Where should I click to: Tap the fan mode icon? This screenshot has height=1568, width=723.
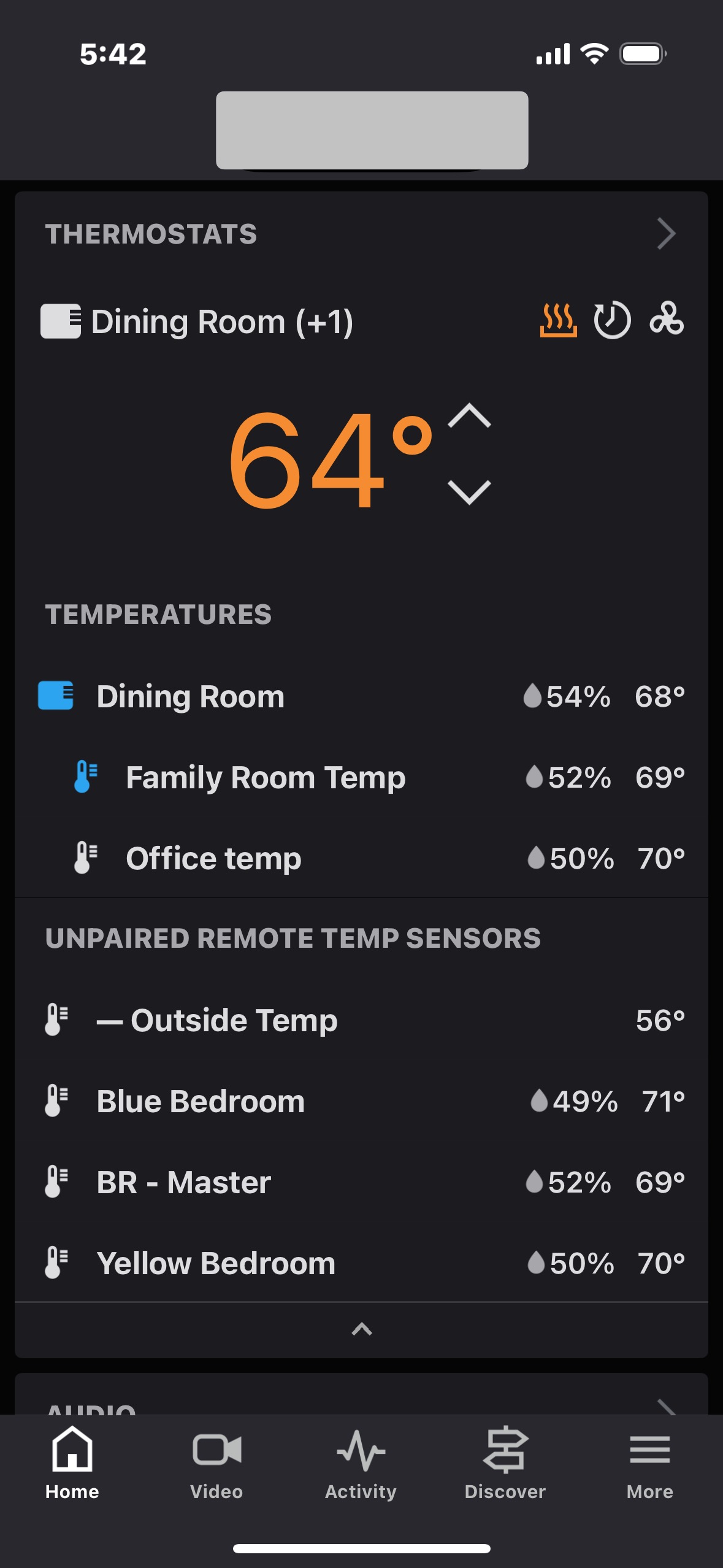point(667,319)
